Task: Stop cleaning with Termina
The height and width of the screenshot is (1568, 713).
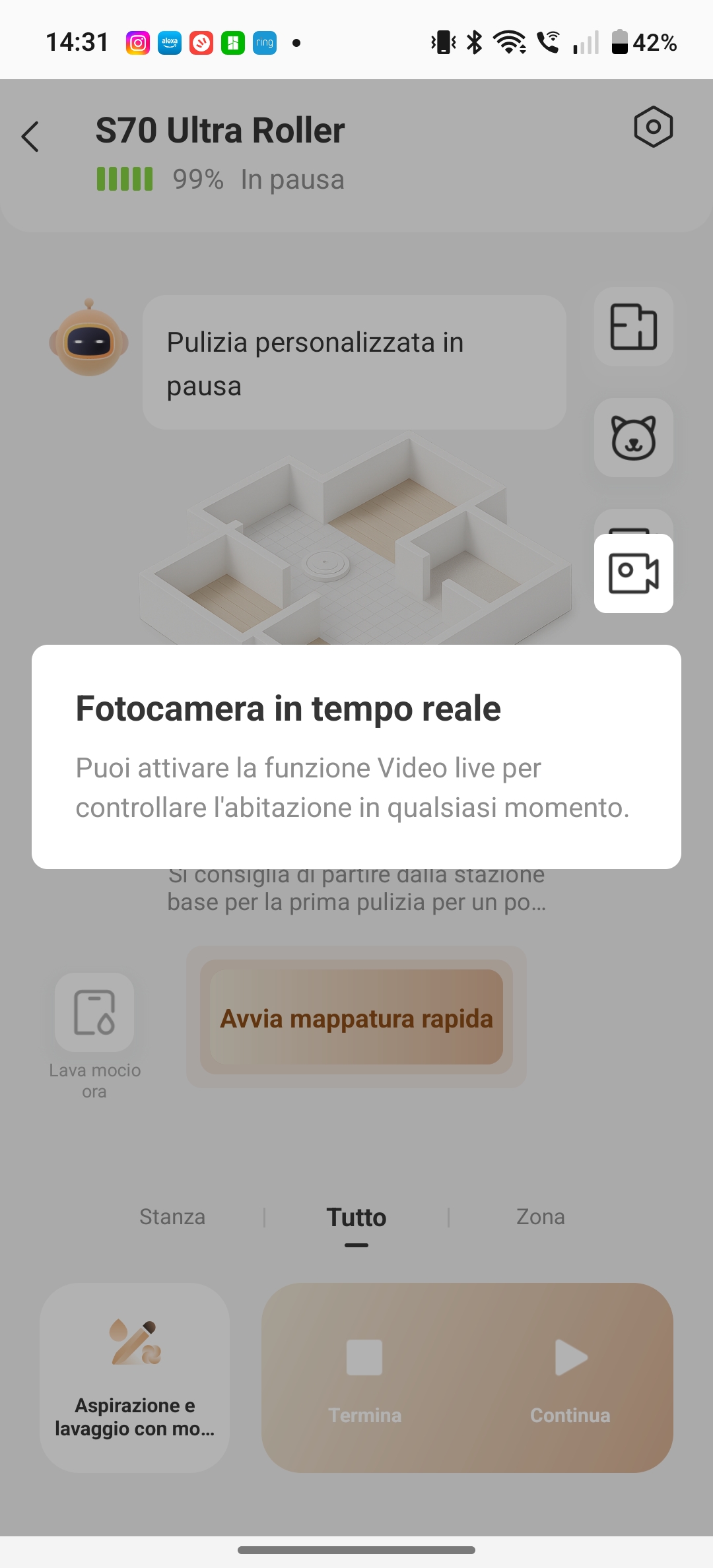Action: [x=365, y=1377]
